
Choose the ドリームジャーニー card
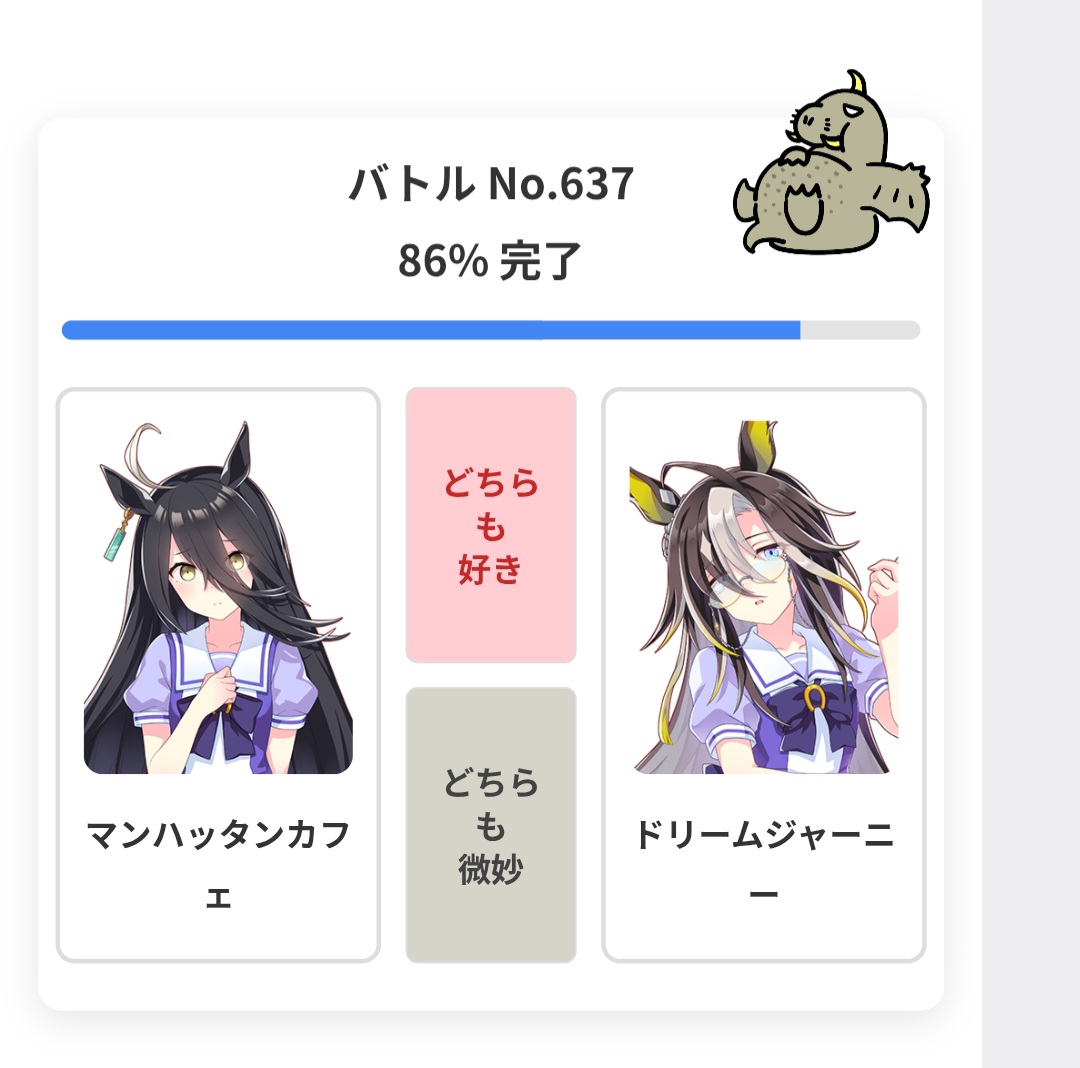coord(763,675)
